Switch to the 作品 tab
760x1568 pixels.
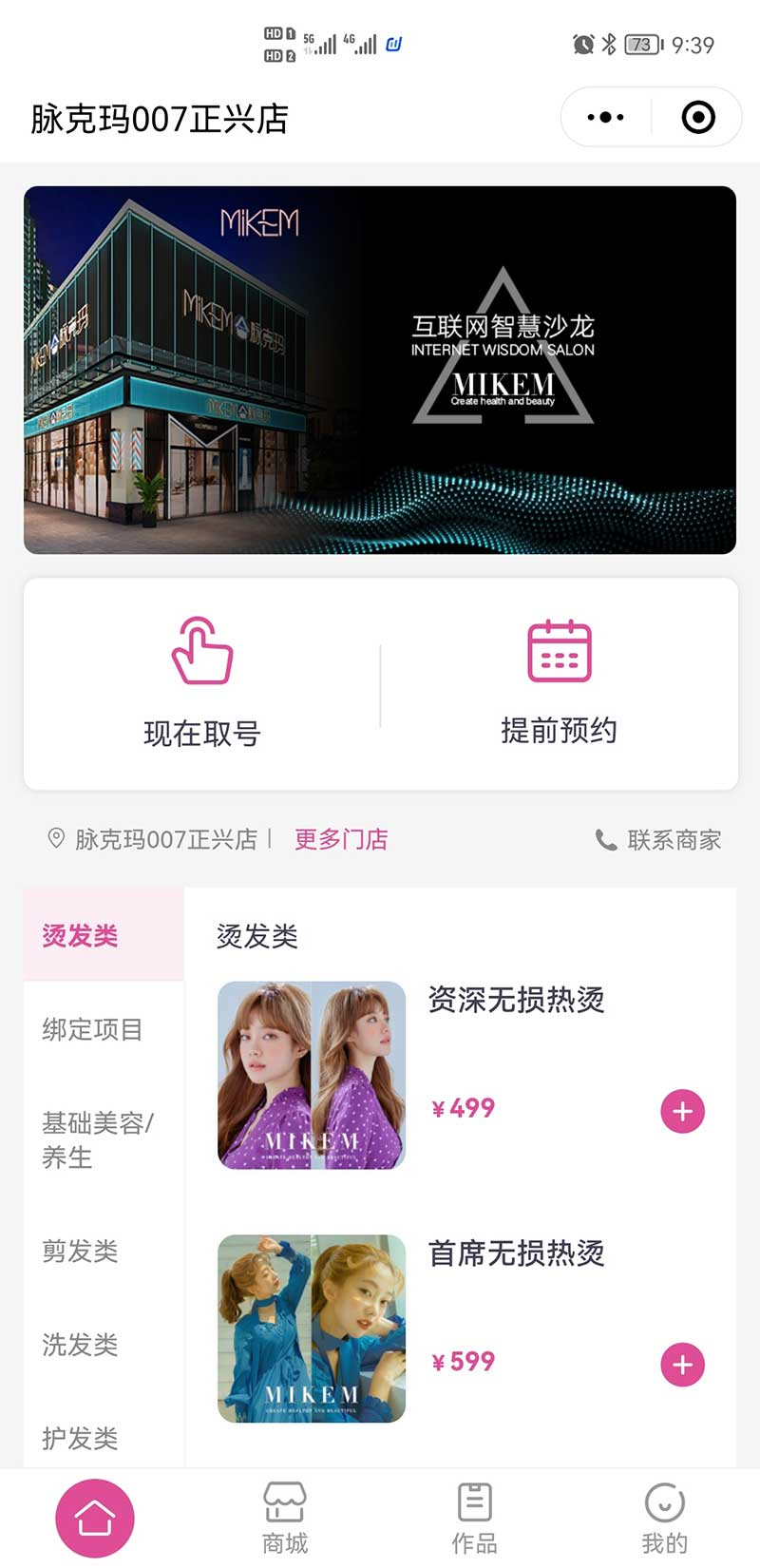pos(474,1518)
